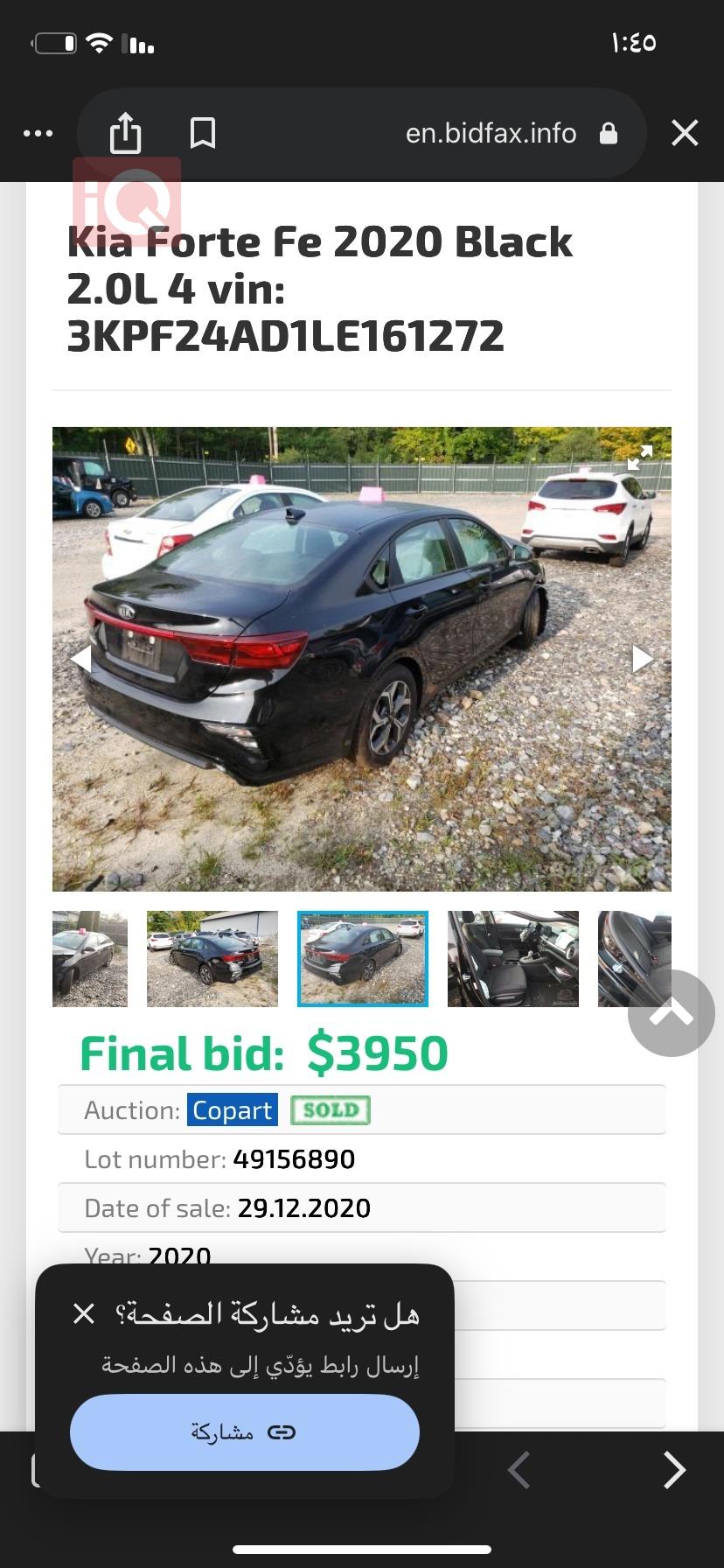Select the second thumbnail of the black car
This screenshot has width=724, height=1568.
[212, 959]
